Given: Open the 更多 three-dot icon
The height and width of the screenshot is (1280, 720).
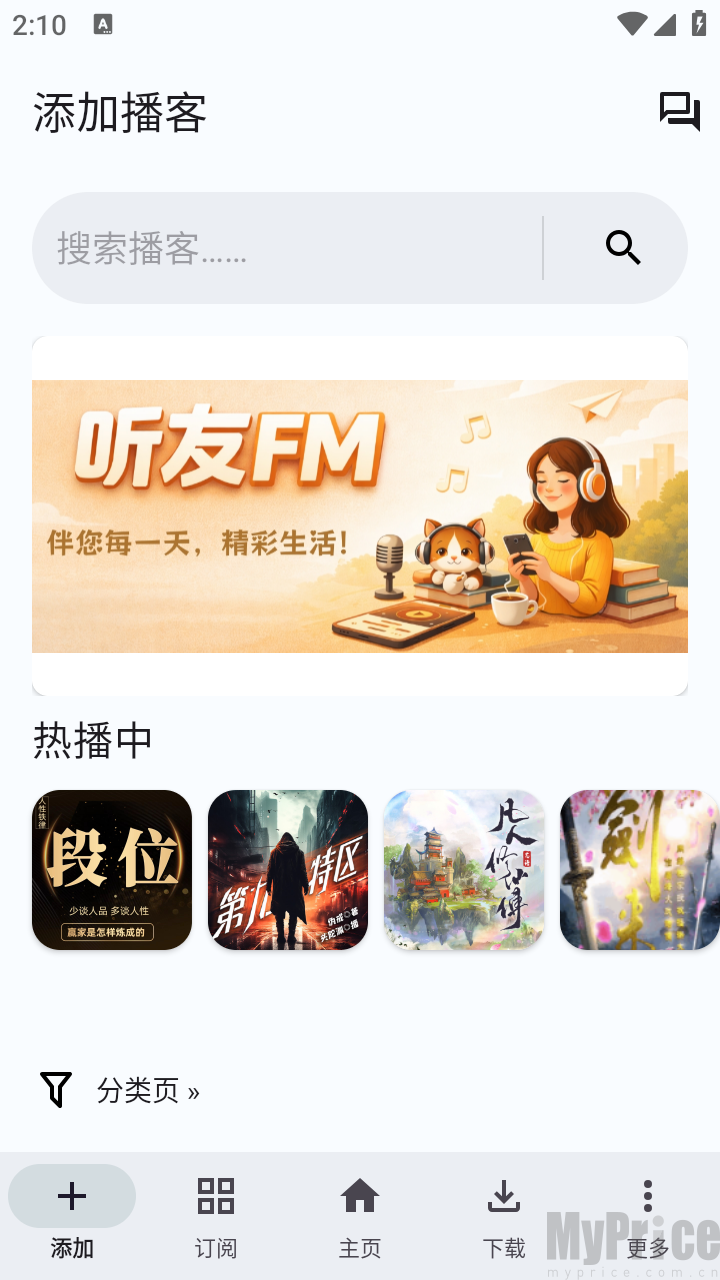Looking at the screenshot, I should (647, 1195).
